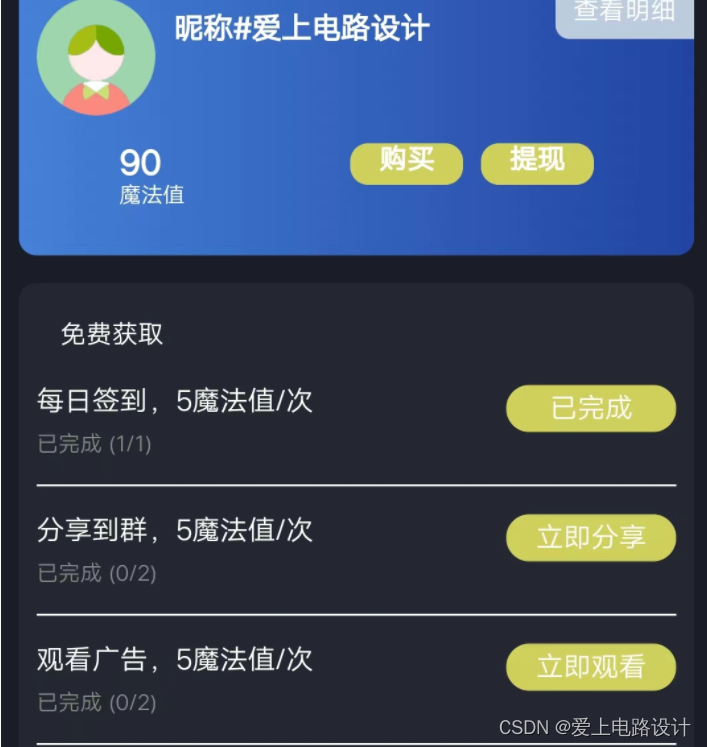Viewport: 707px width, 747px height.
Task: Open the profile avatar
Action: coord(96,58)
